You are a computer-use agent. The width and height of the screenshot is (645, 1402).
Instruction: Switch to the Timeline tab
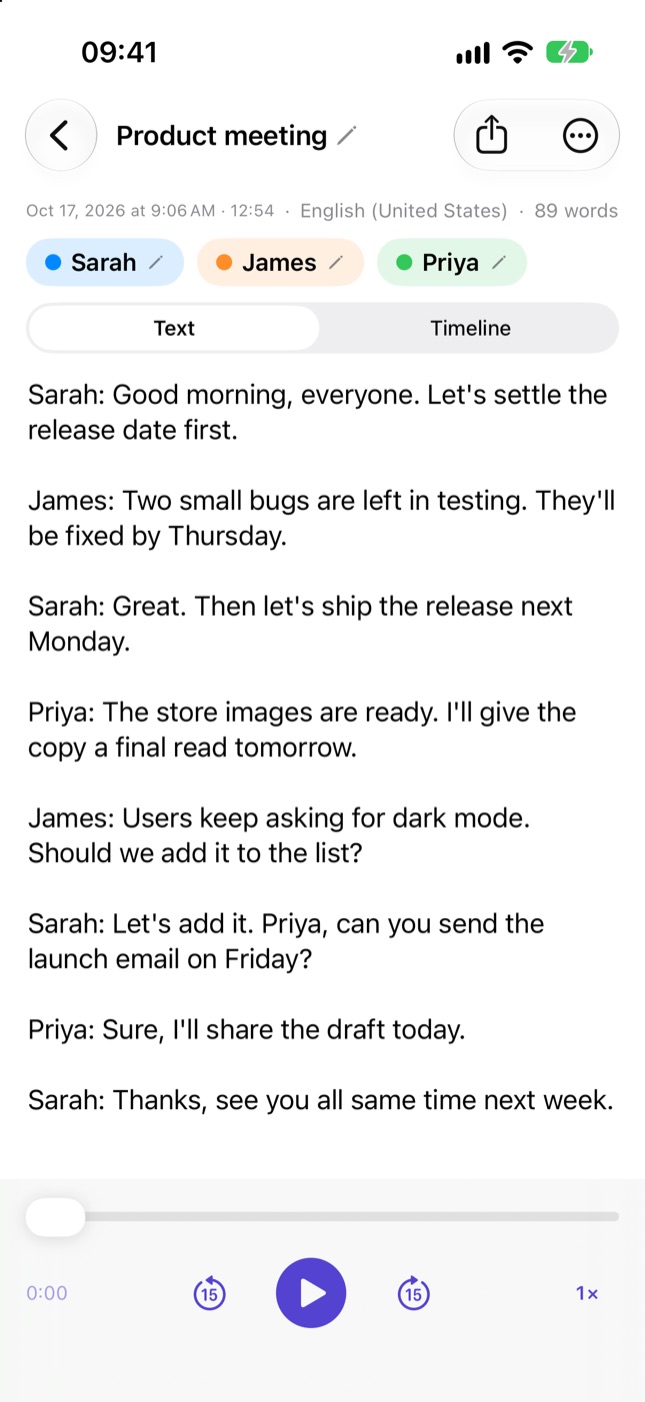(470, 328)
